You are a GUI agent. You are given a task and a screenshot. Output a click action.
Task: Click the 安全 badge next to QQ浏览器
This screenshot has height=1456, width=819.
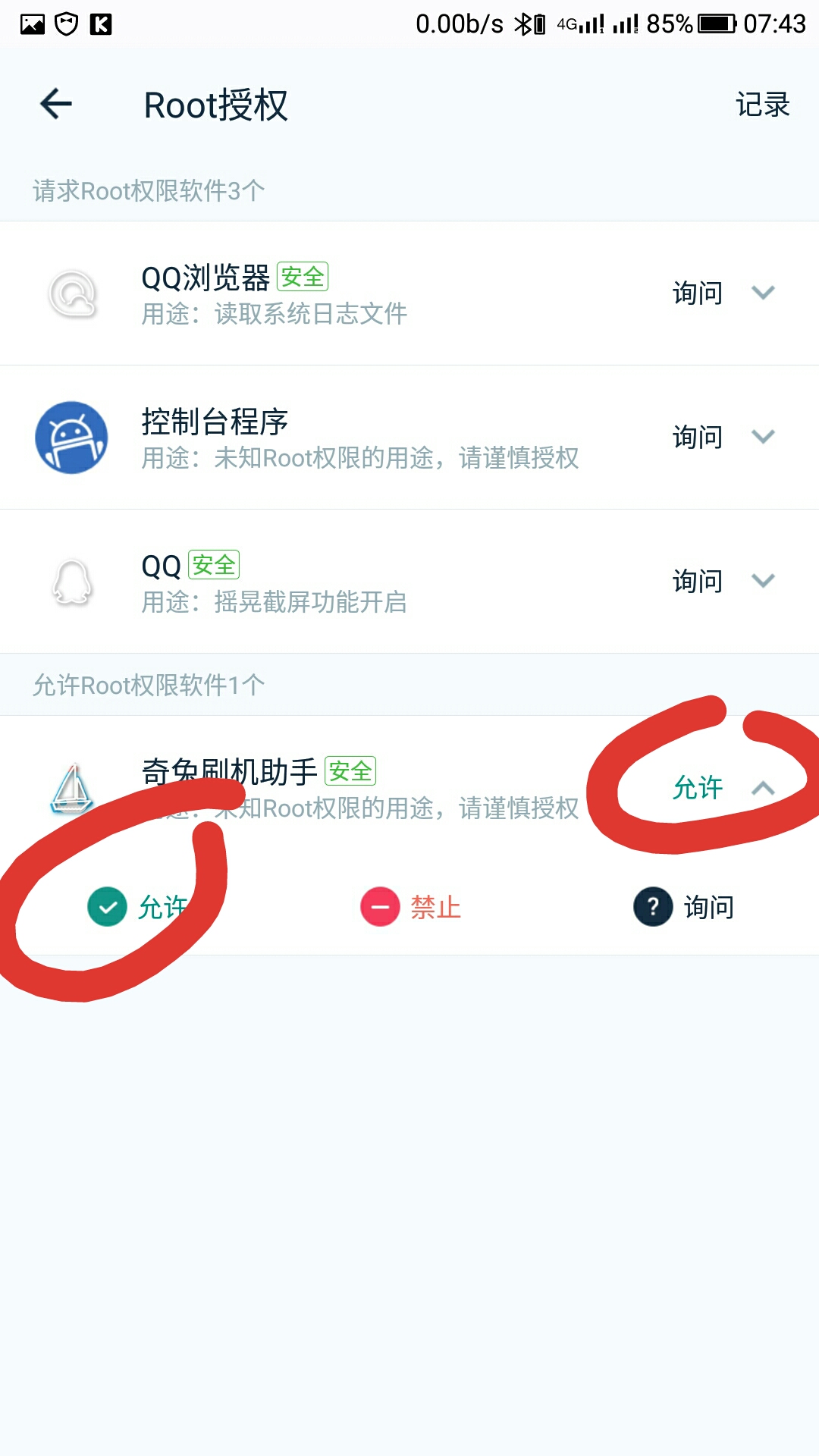302,277
